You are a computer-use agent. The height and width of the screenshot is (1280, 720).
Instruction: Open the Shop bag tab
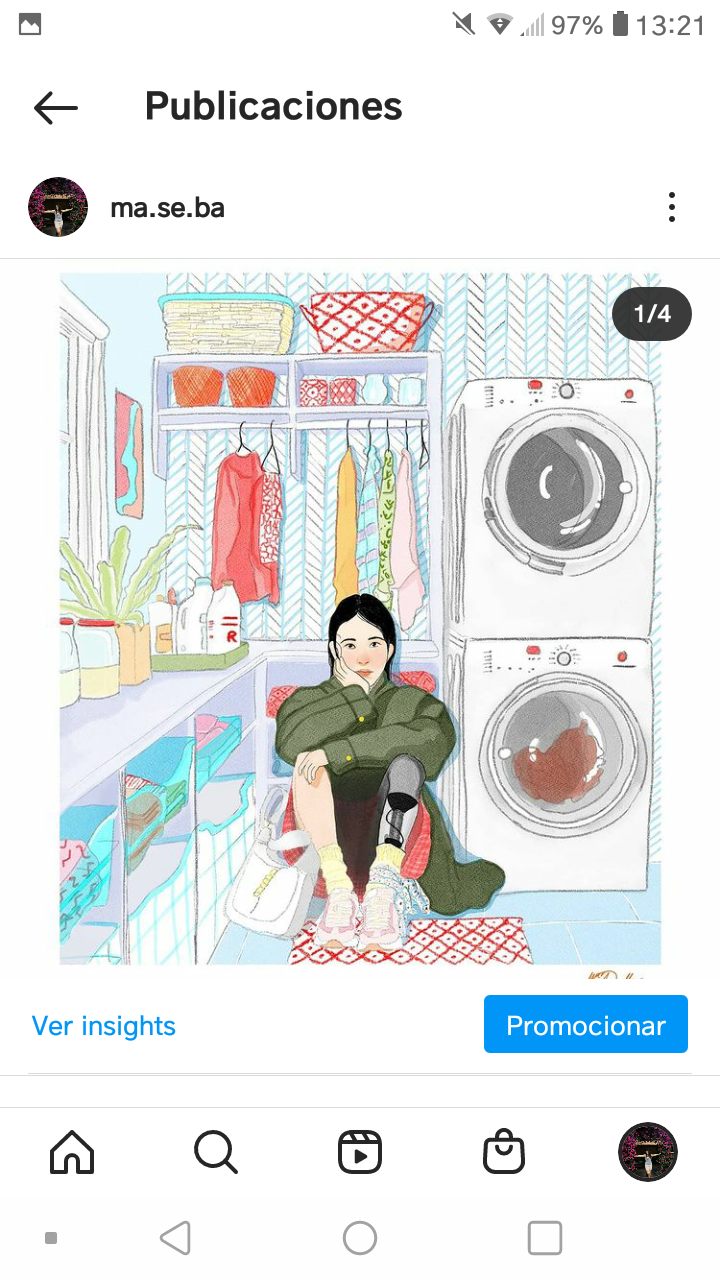[504, 1152]
